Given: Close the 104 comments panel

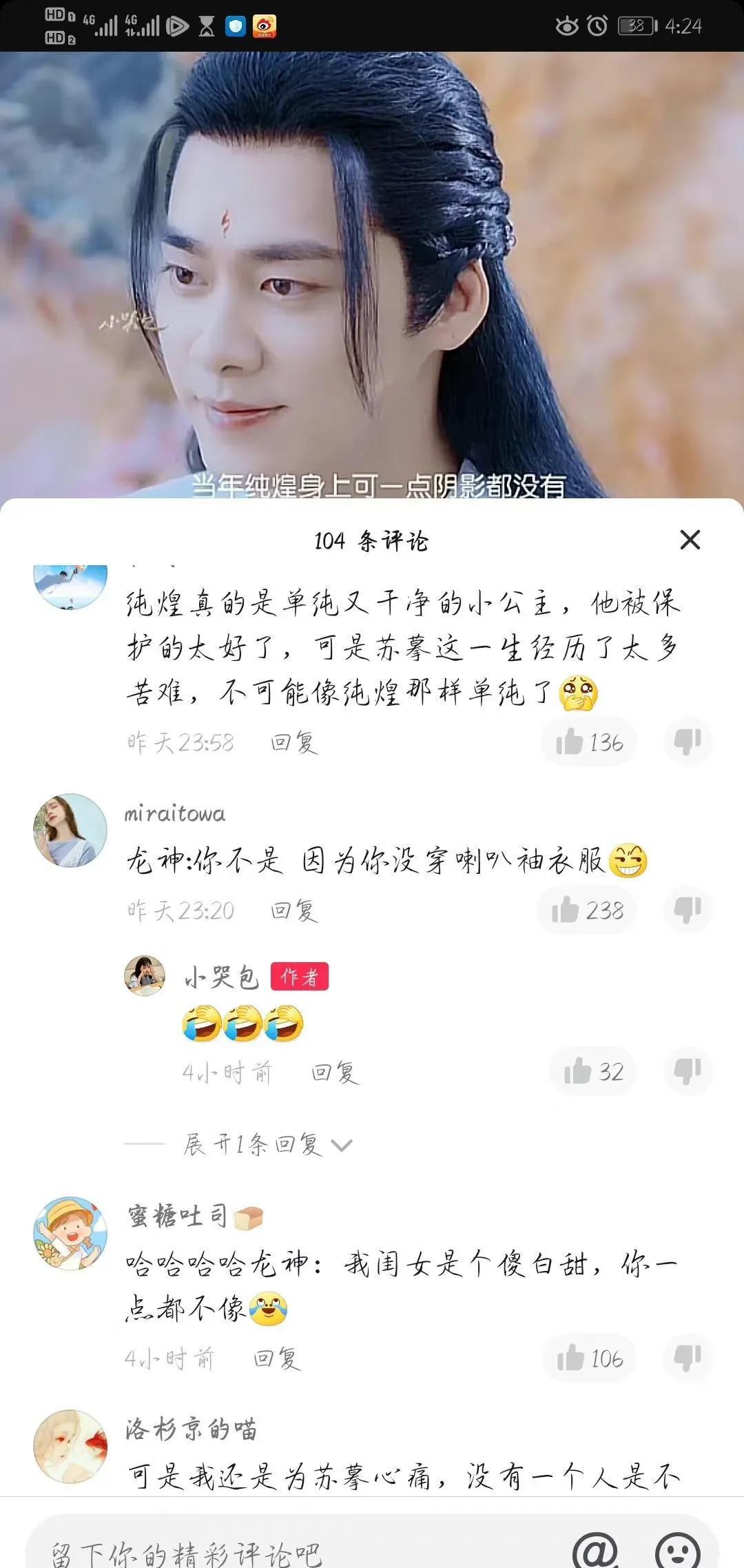Looking at the screenshot, I should tap(690, 540).
